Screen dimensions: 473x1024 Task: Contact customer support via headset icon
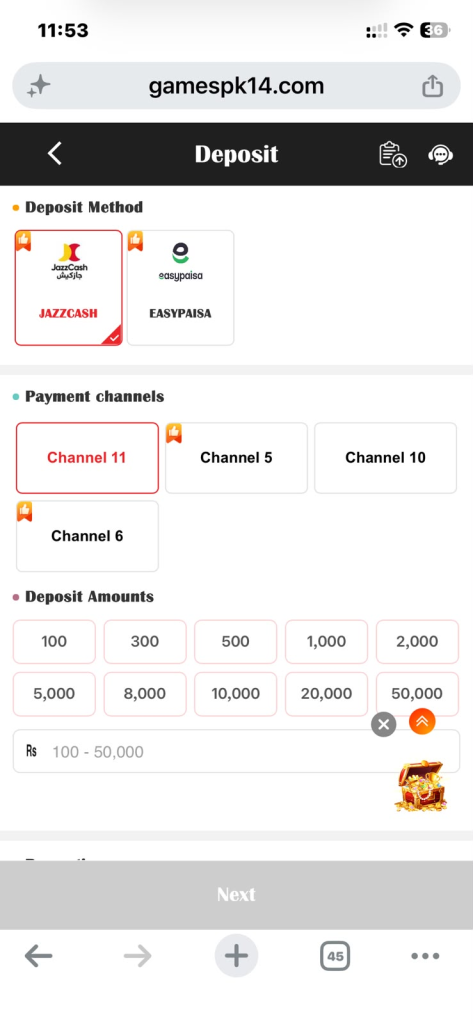440,155
